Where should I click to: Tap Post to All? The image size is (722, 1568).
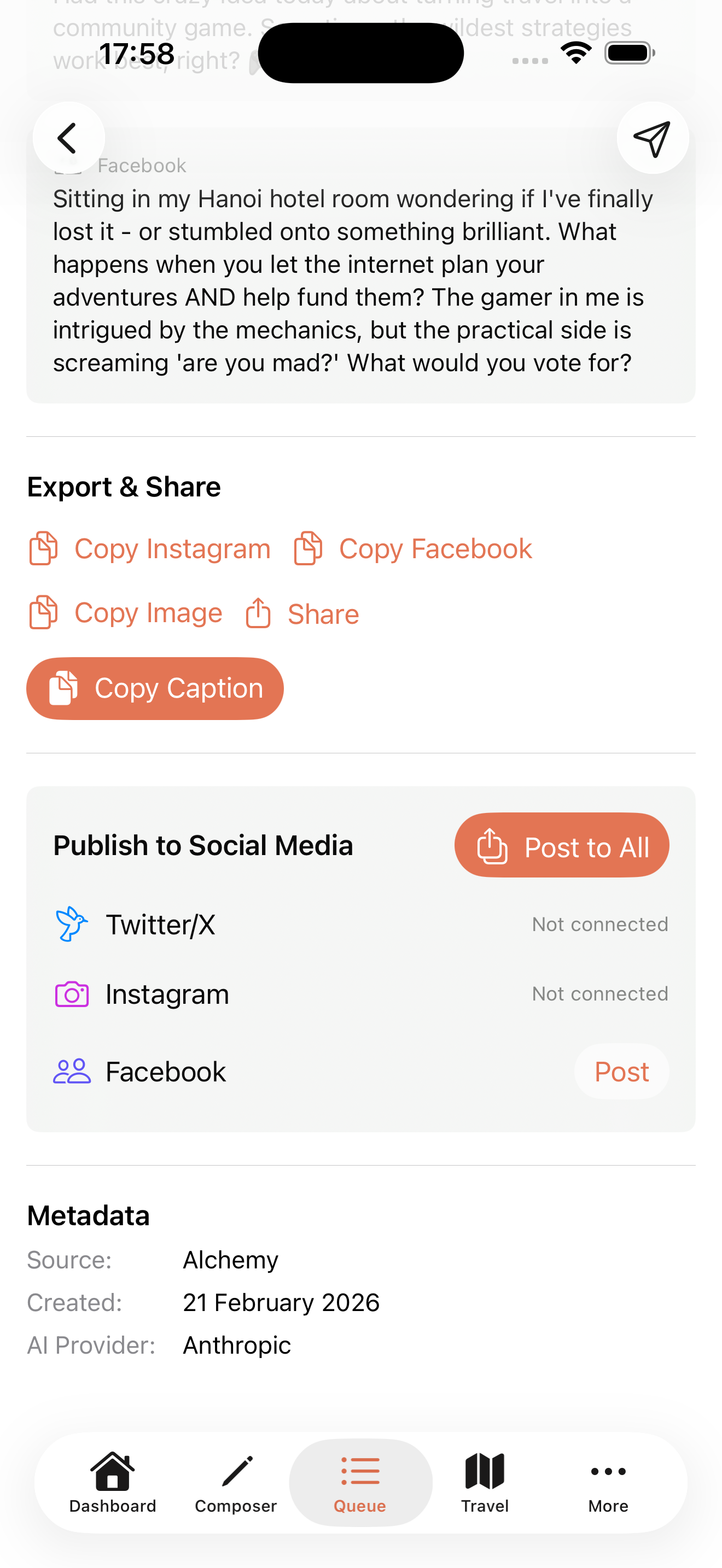(561, 845)
